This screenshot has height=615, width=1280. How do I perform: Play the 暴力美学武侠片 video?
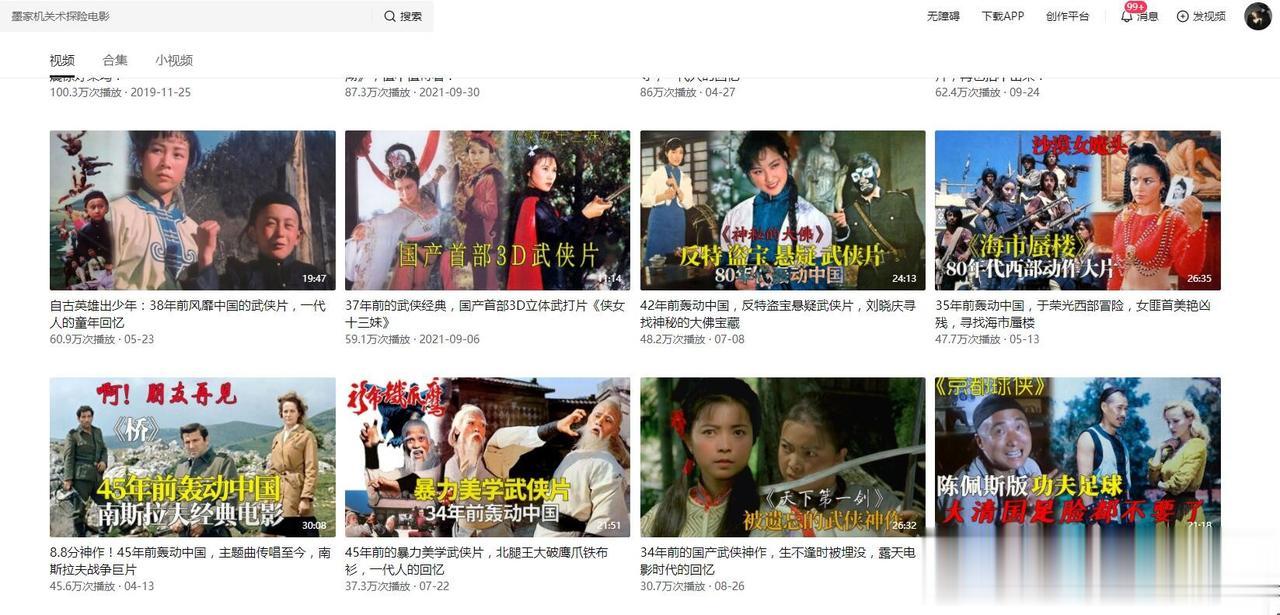click(487, 457)
